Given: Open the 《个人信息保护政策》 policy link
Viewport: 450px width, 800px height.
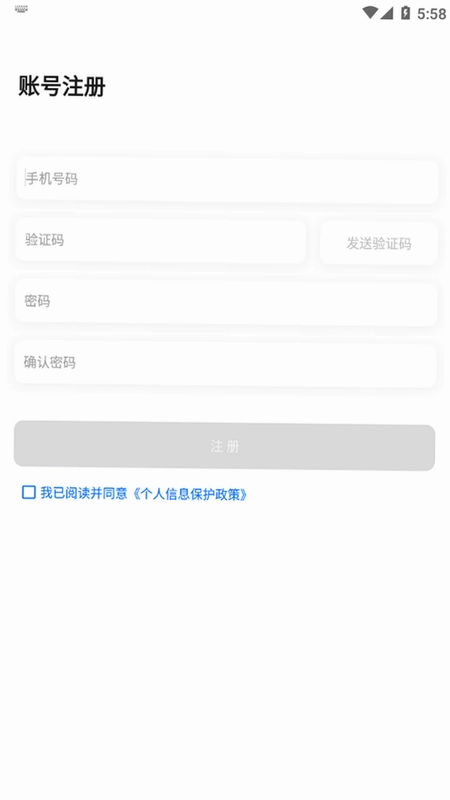Looking at the screenshot, I should (190, 494).
